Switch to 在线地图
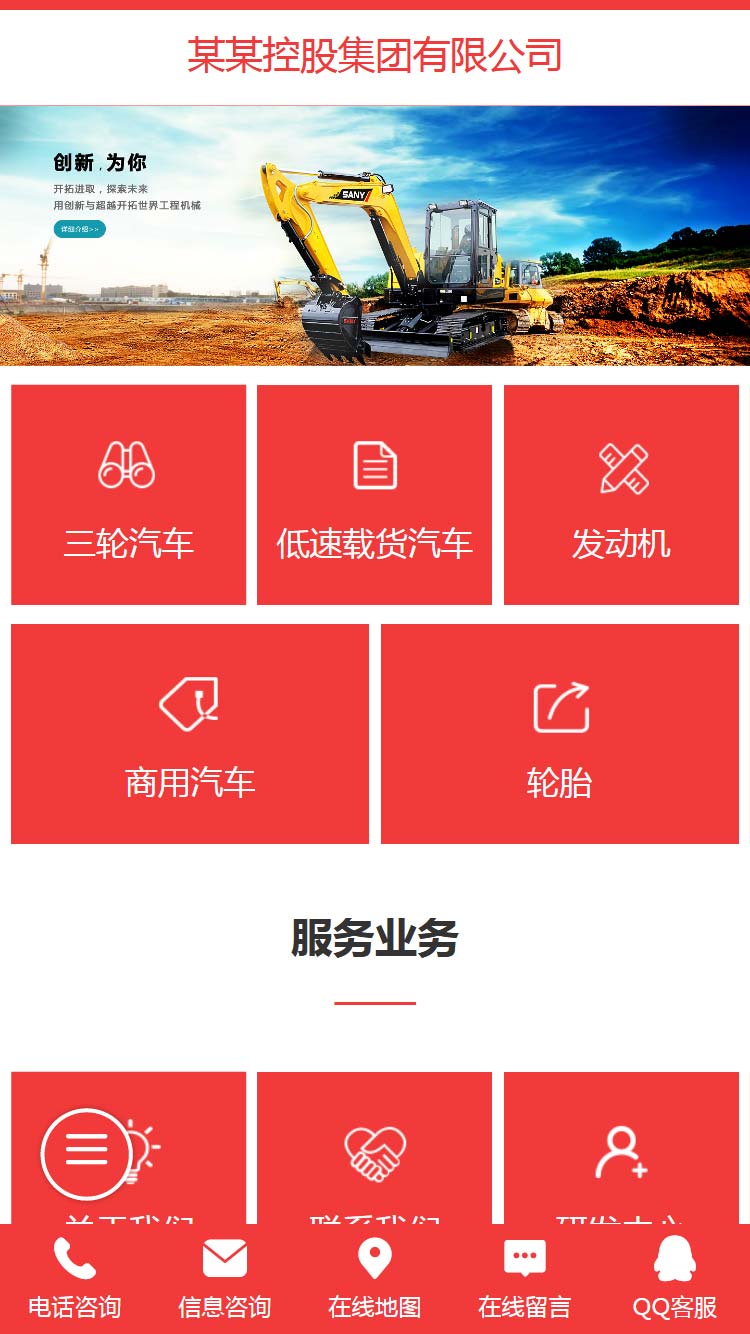 pyautogui.click(x=375, y=1279)
